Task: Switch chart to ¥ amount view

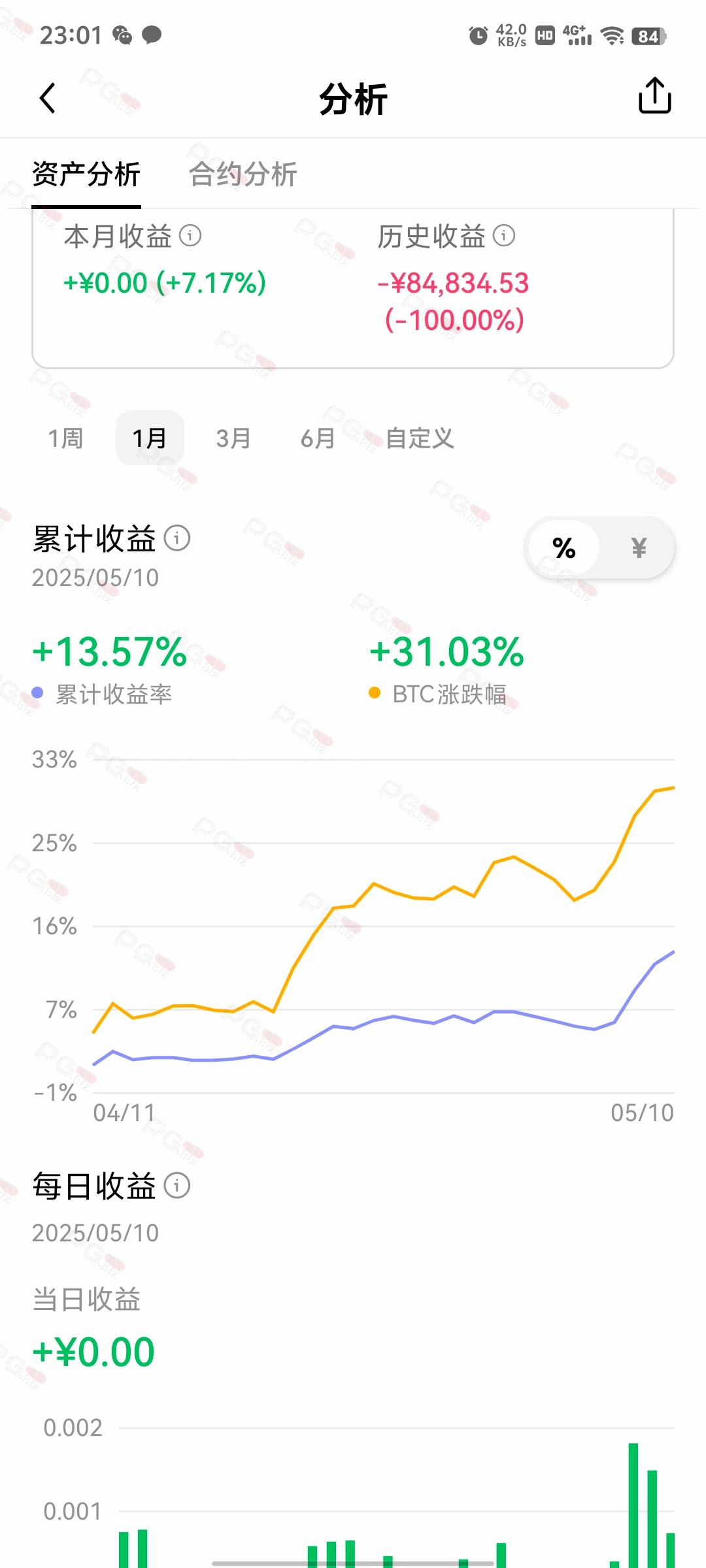Action: [639, 547]
